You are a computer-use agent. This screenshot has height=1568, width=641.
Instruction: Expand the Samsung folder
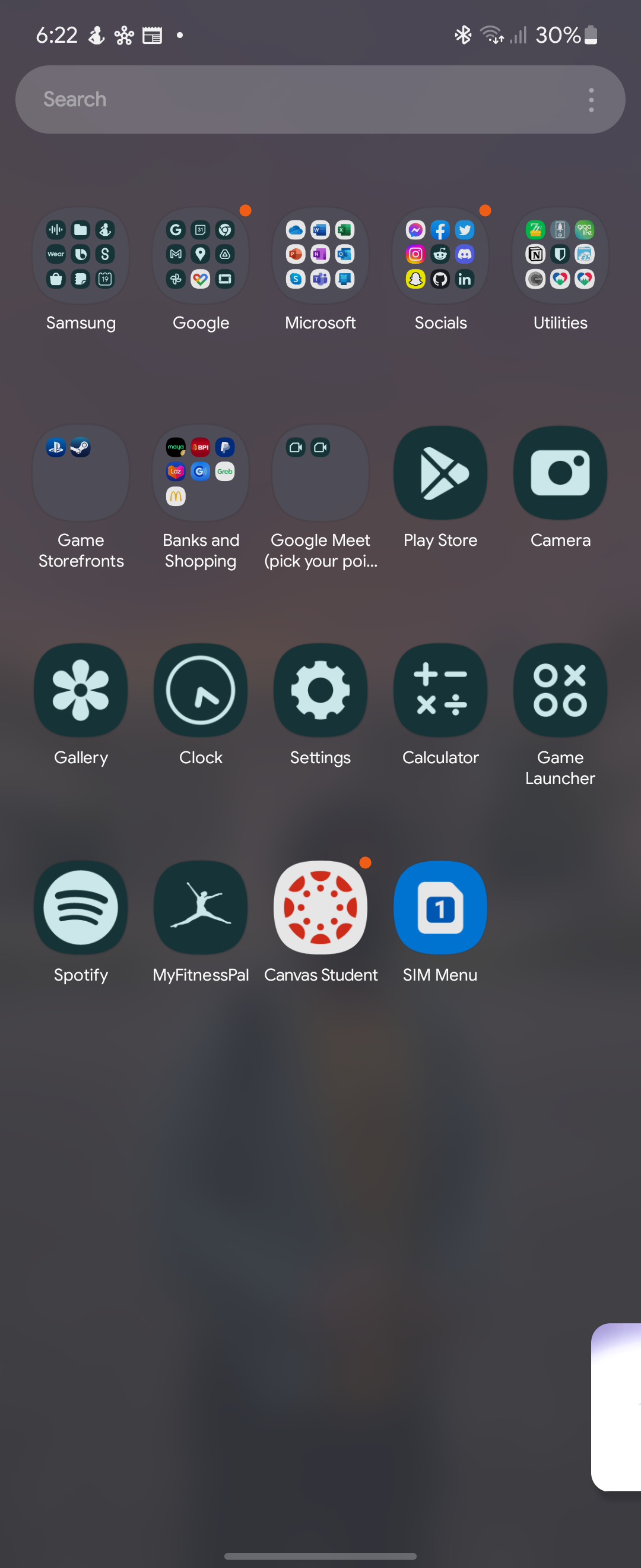pyautogui.click(x=80, y=255)
